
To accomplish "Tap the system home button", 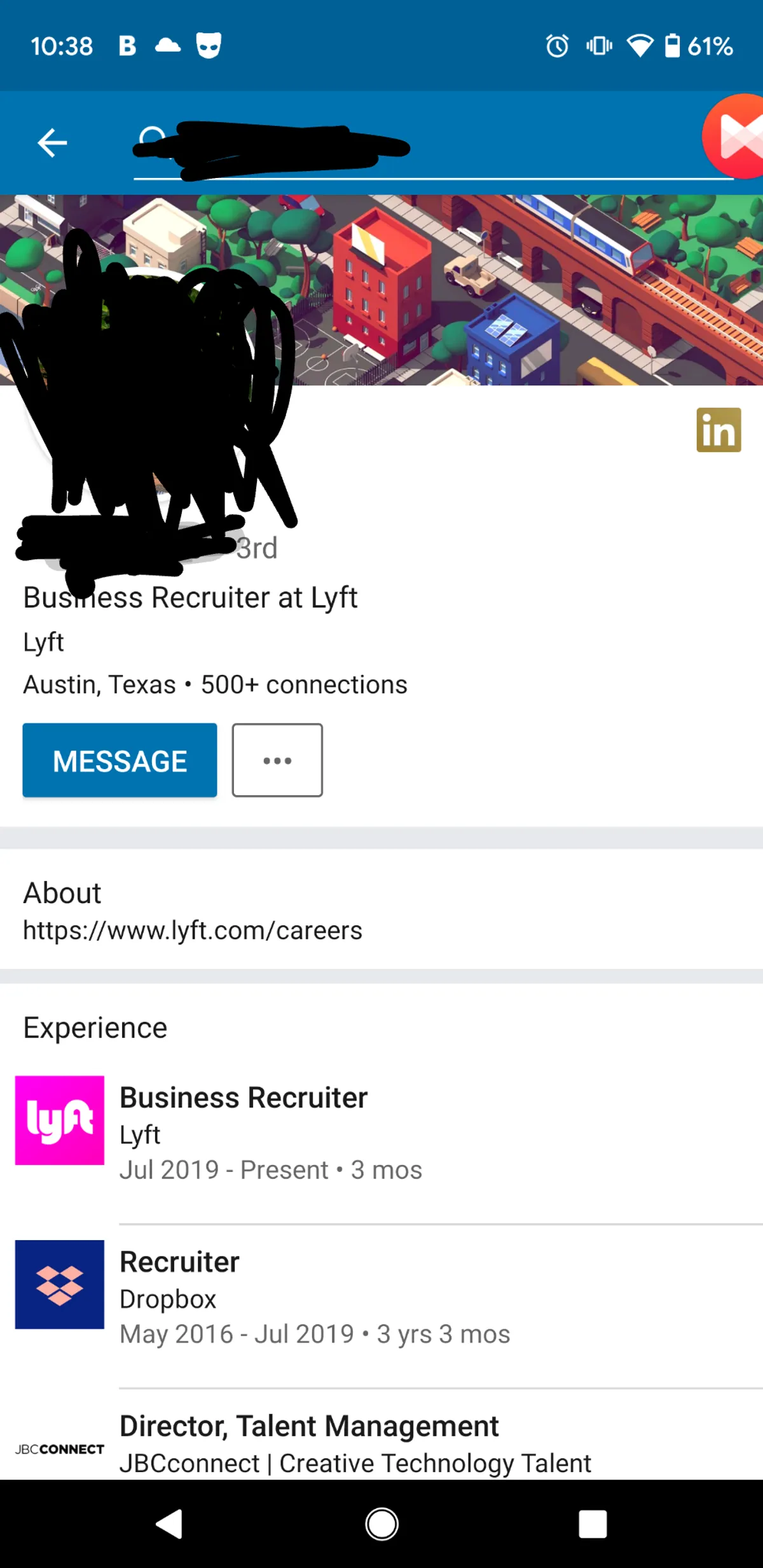I will [381, 1524].
